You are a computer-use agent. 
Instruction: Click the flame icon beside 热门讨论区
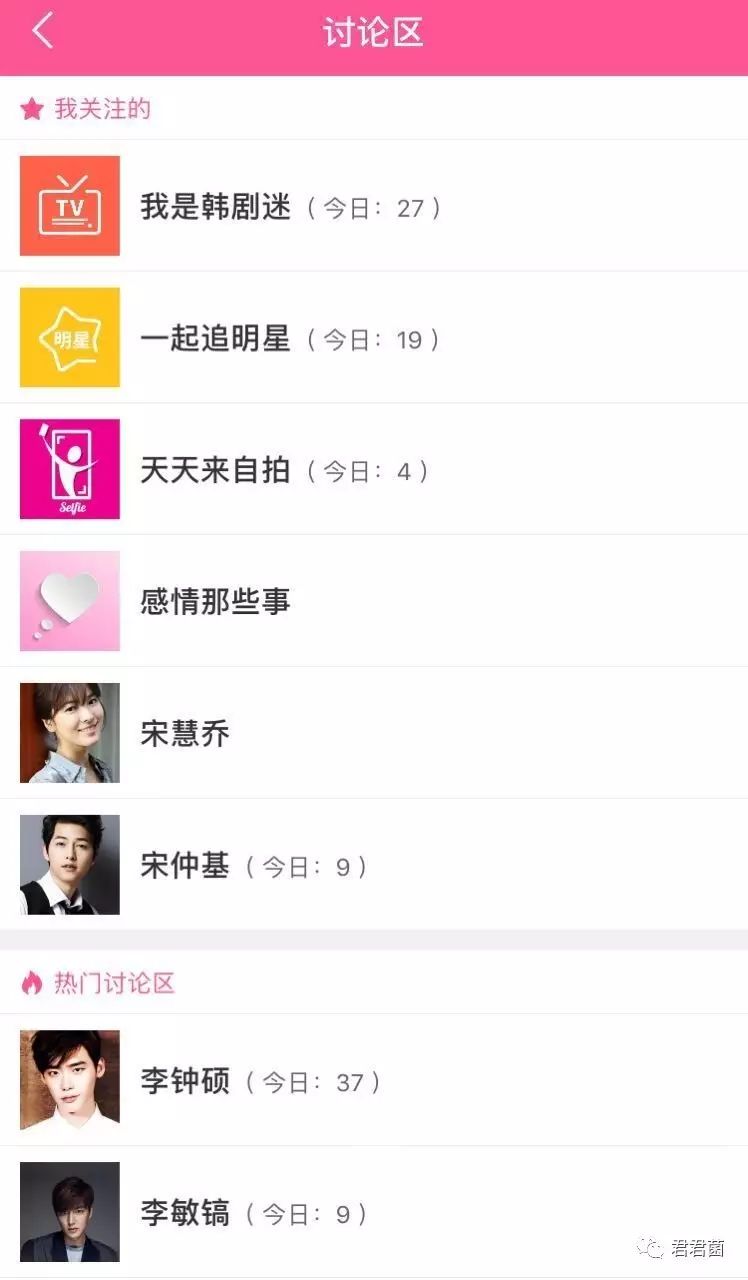pyautogui.click(x=31, y=983)
